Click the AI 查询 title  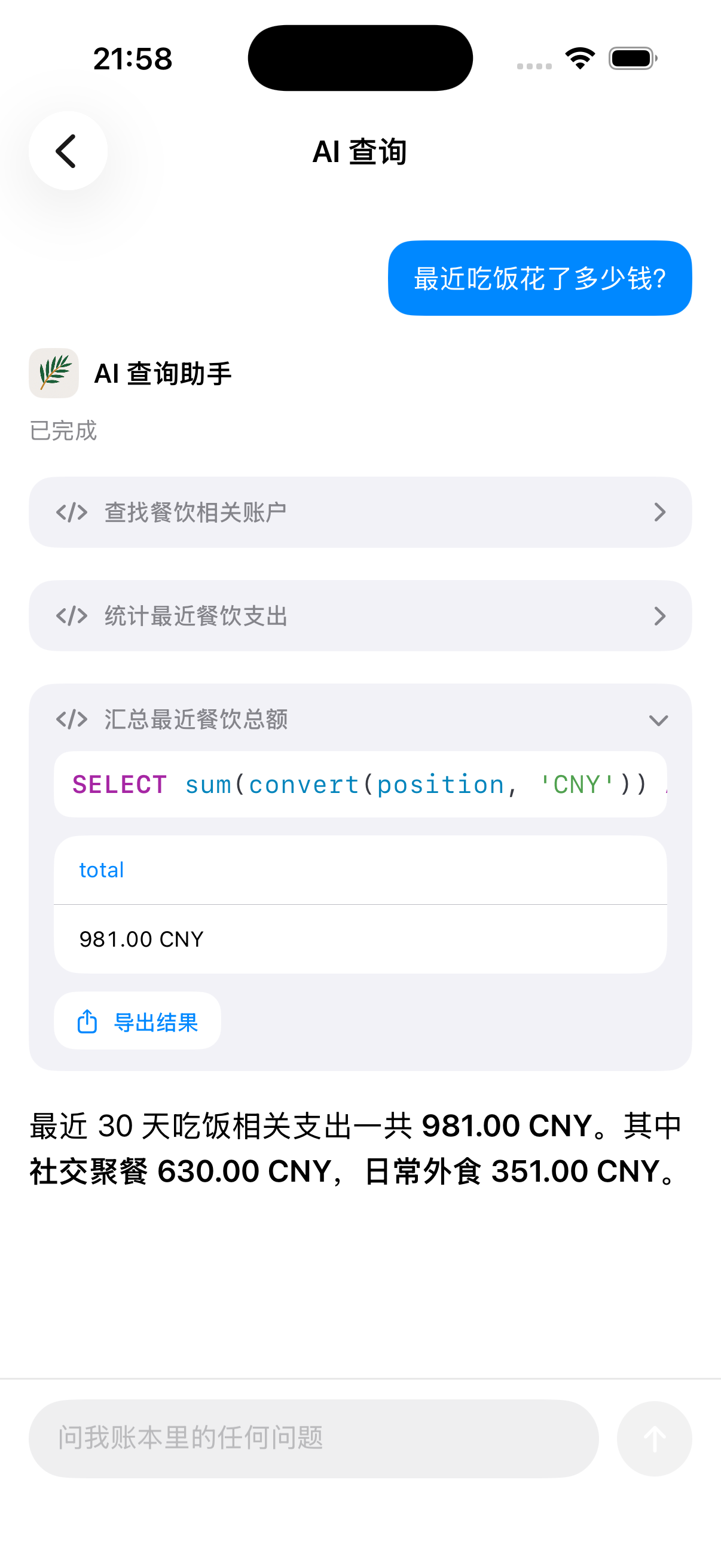[360, 152]
